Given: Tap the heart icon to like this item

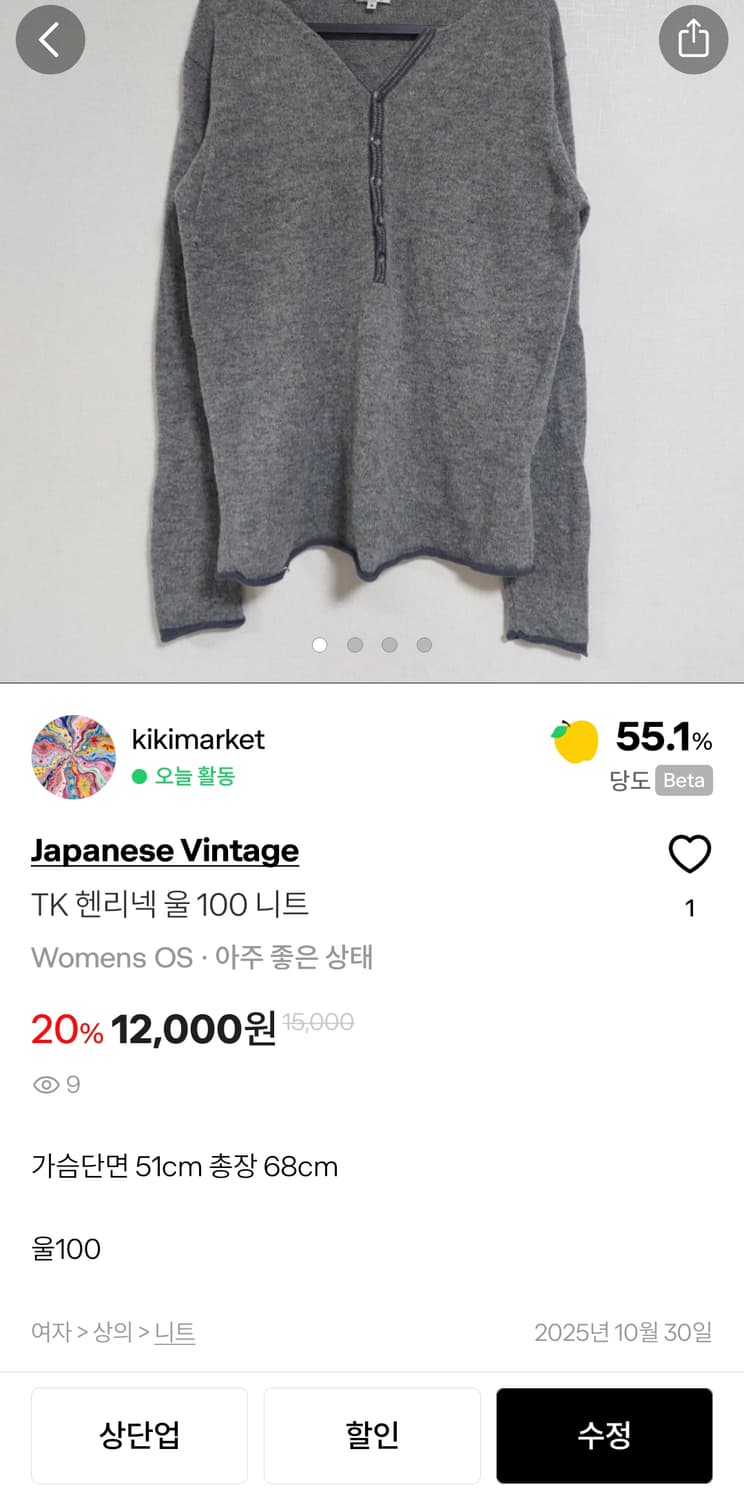Looking at the screenshot, I should pyautogui.click(x=690, y=855).
